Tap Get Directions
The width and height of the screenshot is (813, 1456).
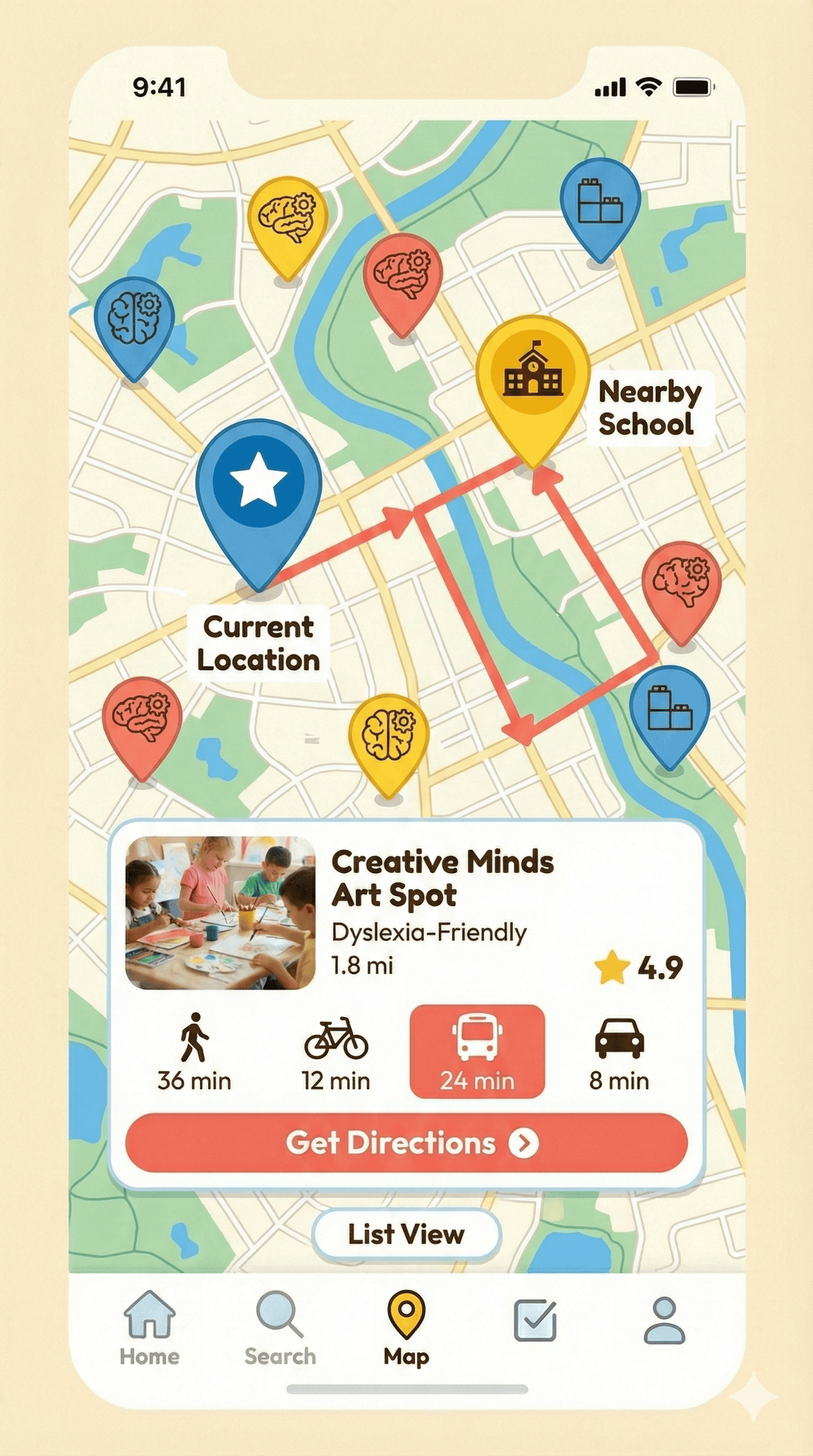coord(406,1143)
